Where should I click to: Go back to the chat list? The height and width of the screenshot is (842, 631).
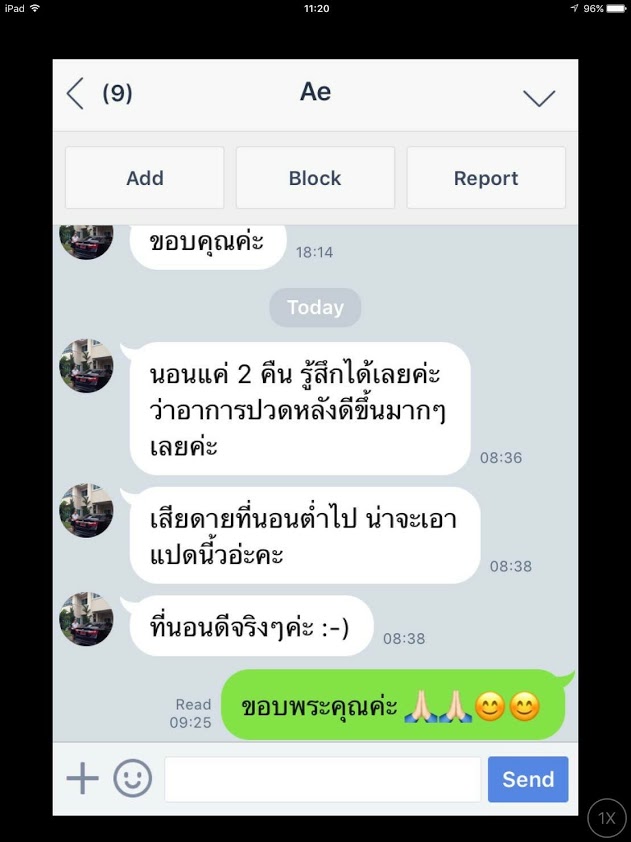(x=76, y=94)
